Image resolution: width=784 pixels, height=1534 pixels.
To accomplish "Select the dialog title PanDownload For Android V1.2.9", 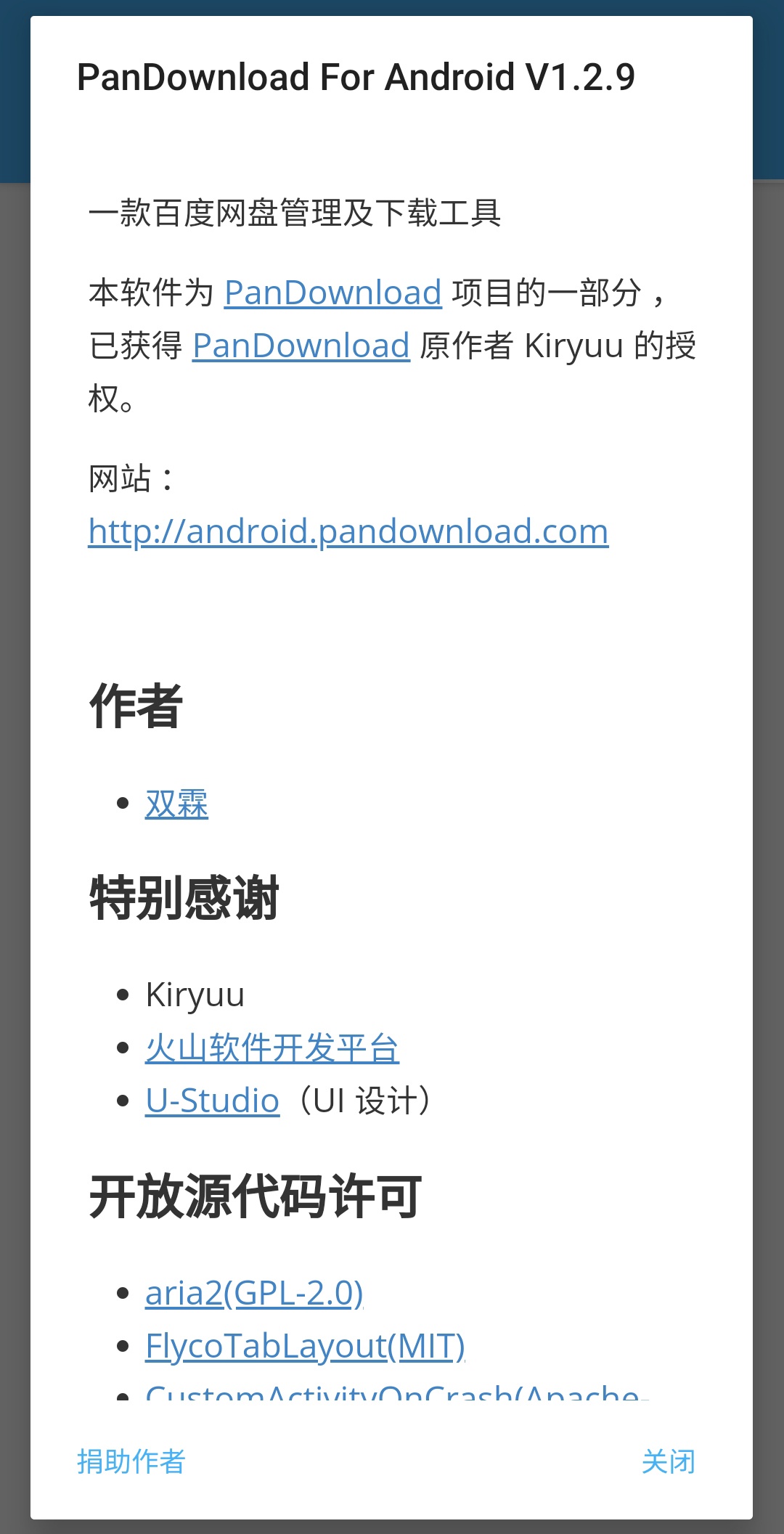I will [x=356, y=78].
